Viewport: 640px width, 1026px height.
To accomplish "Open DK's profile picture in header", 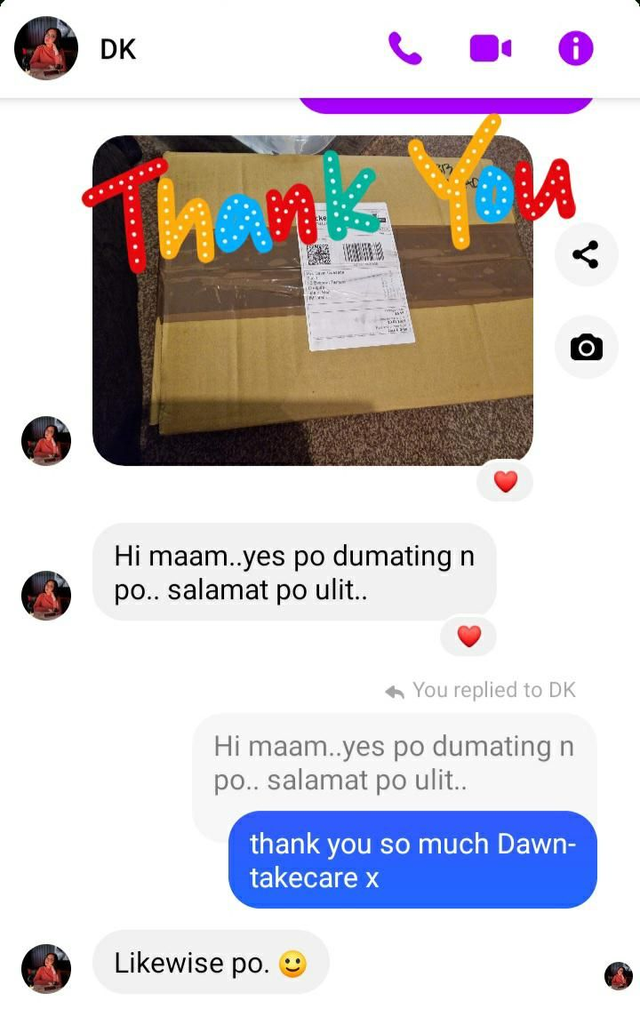I will click(46, 48).
